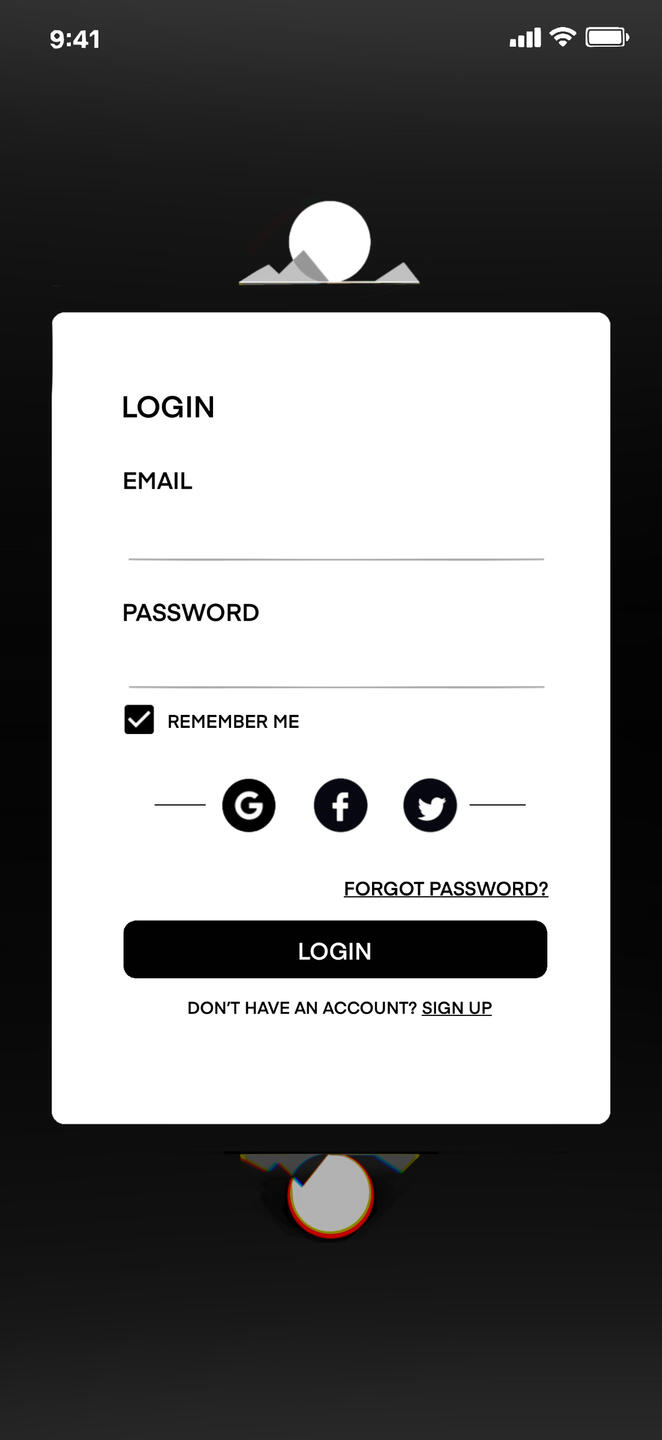The image size is (662, 1440).
Task: Open the Sign Up link
Action: [x=457, y=1008]
